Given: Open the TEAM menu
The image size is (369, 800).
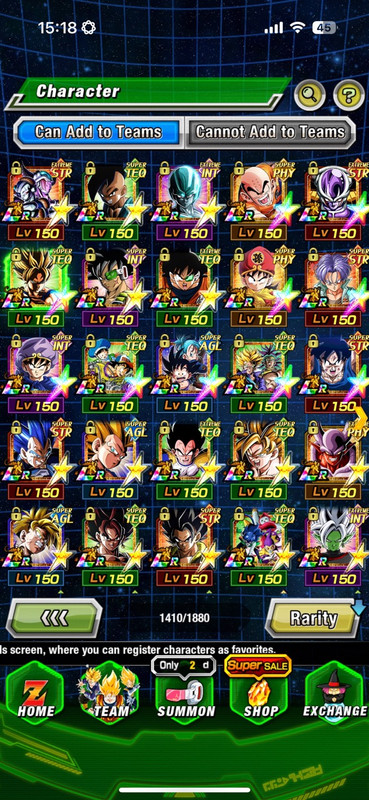Looking at the screenshot, I should coord(109,694).
